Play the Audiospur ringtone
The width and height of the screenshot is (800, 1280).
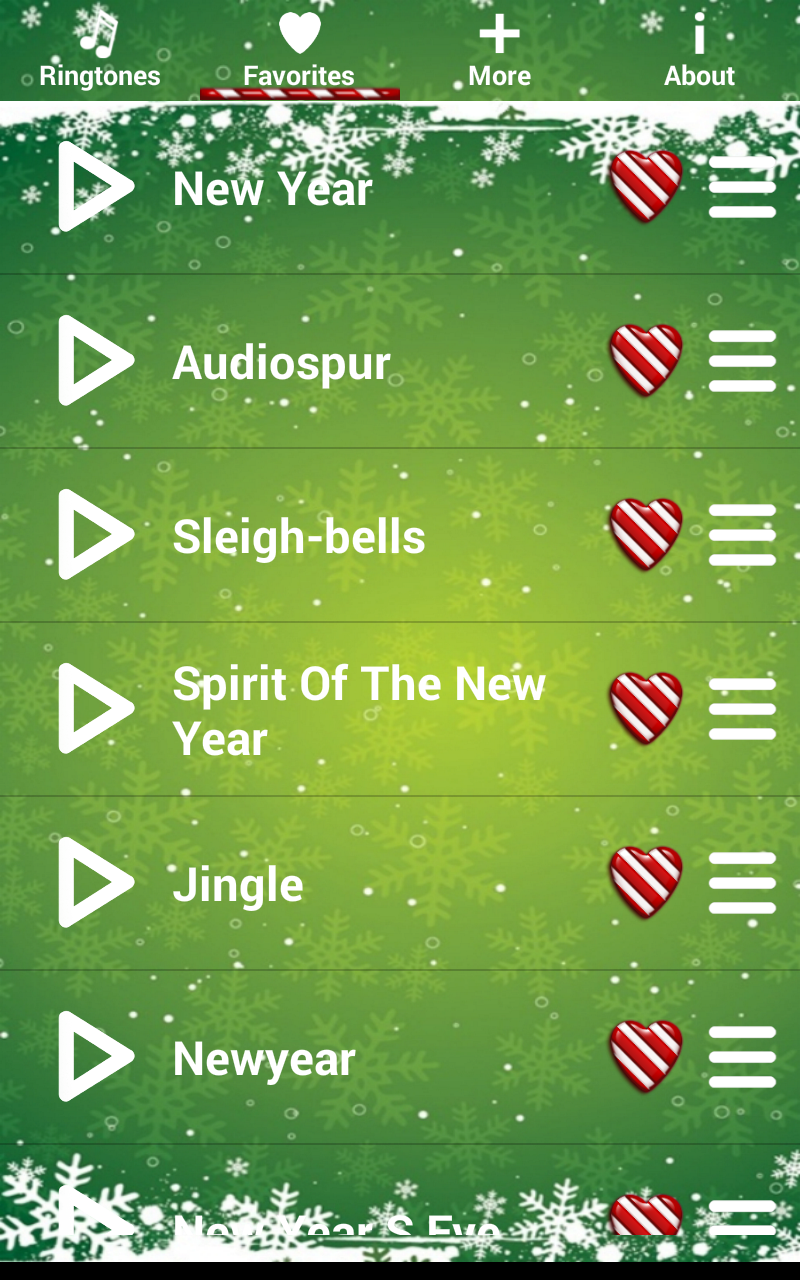click(x=96, y=360)
